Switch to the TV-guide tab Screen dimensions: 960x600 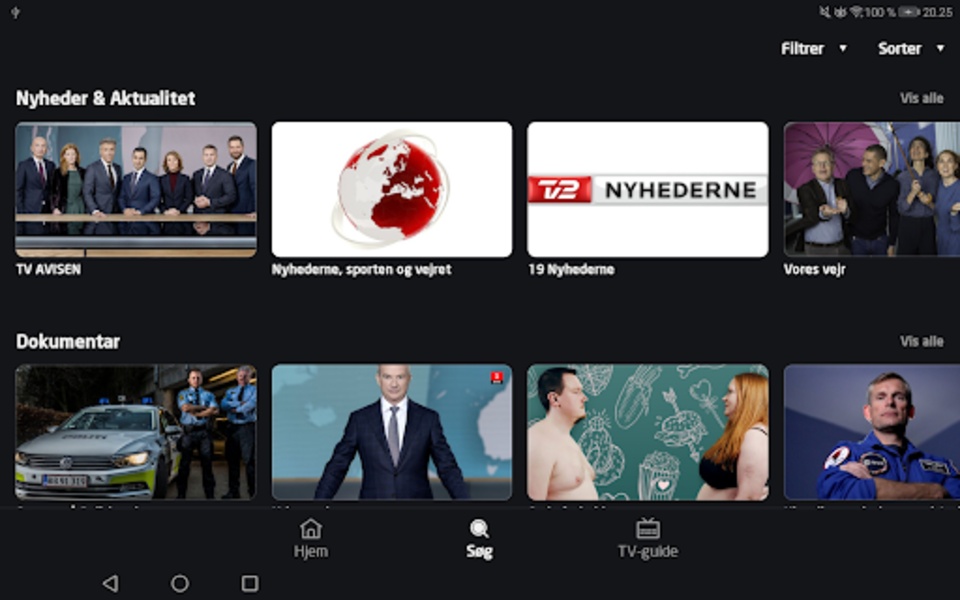[x=648, y=538]
